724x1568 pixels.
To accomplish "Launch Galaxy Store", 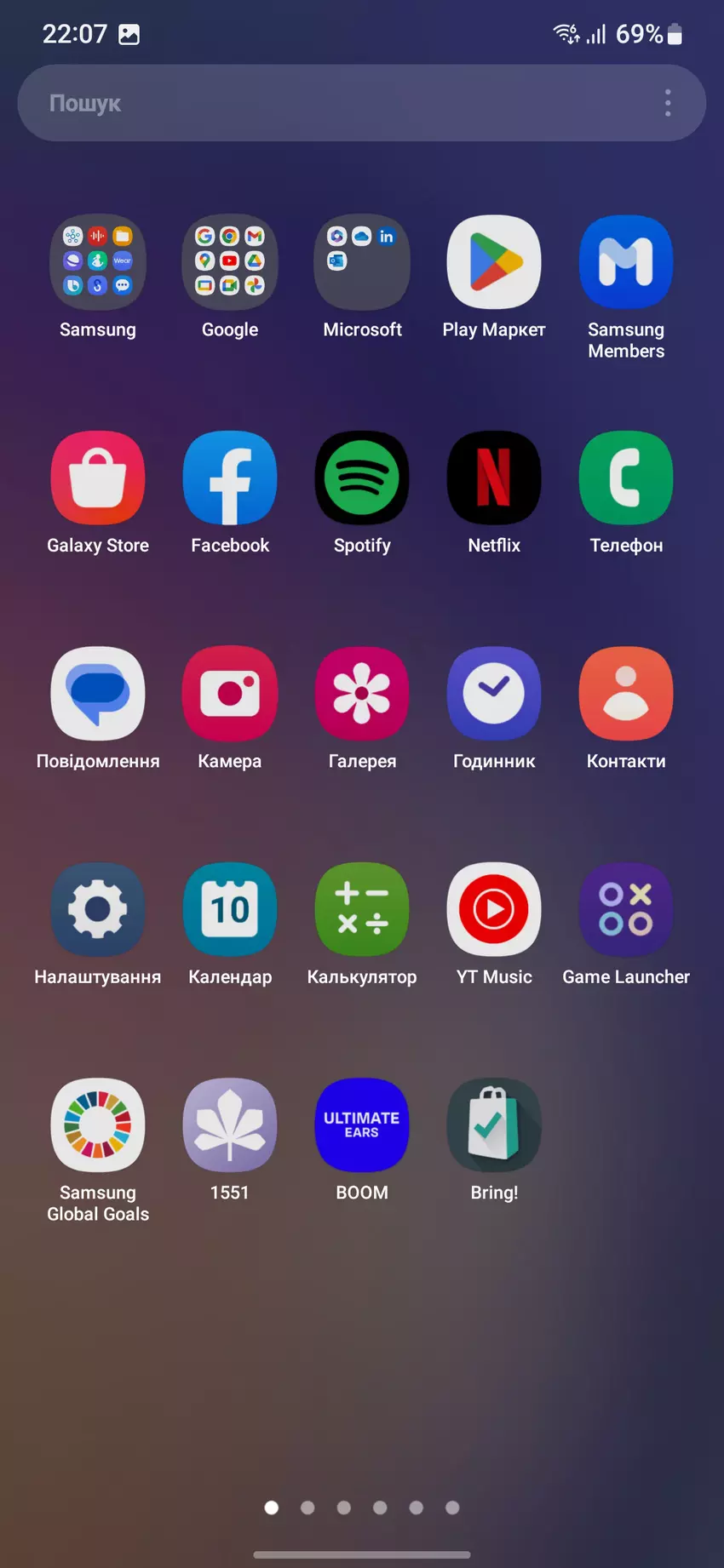I will pos(98,478).
